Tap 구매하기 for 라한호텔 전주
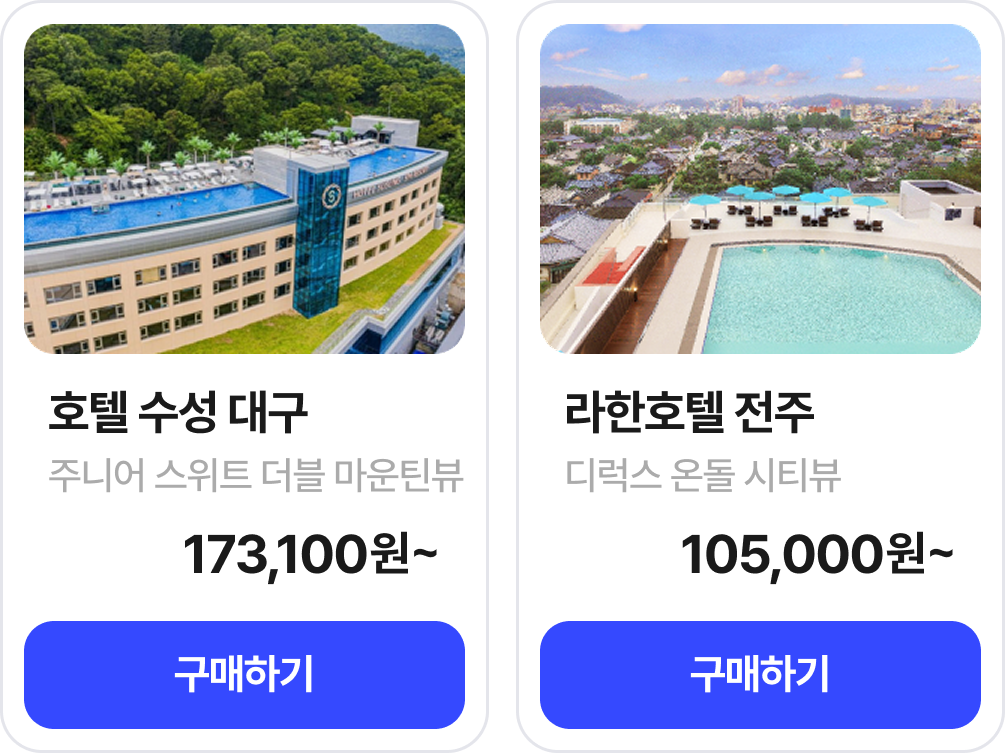The width and height of the screenshot is (1005, 753). coord(760,674)
